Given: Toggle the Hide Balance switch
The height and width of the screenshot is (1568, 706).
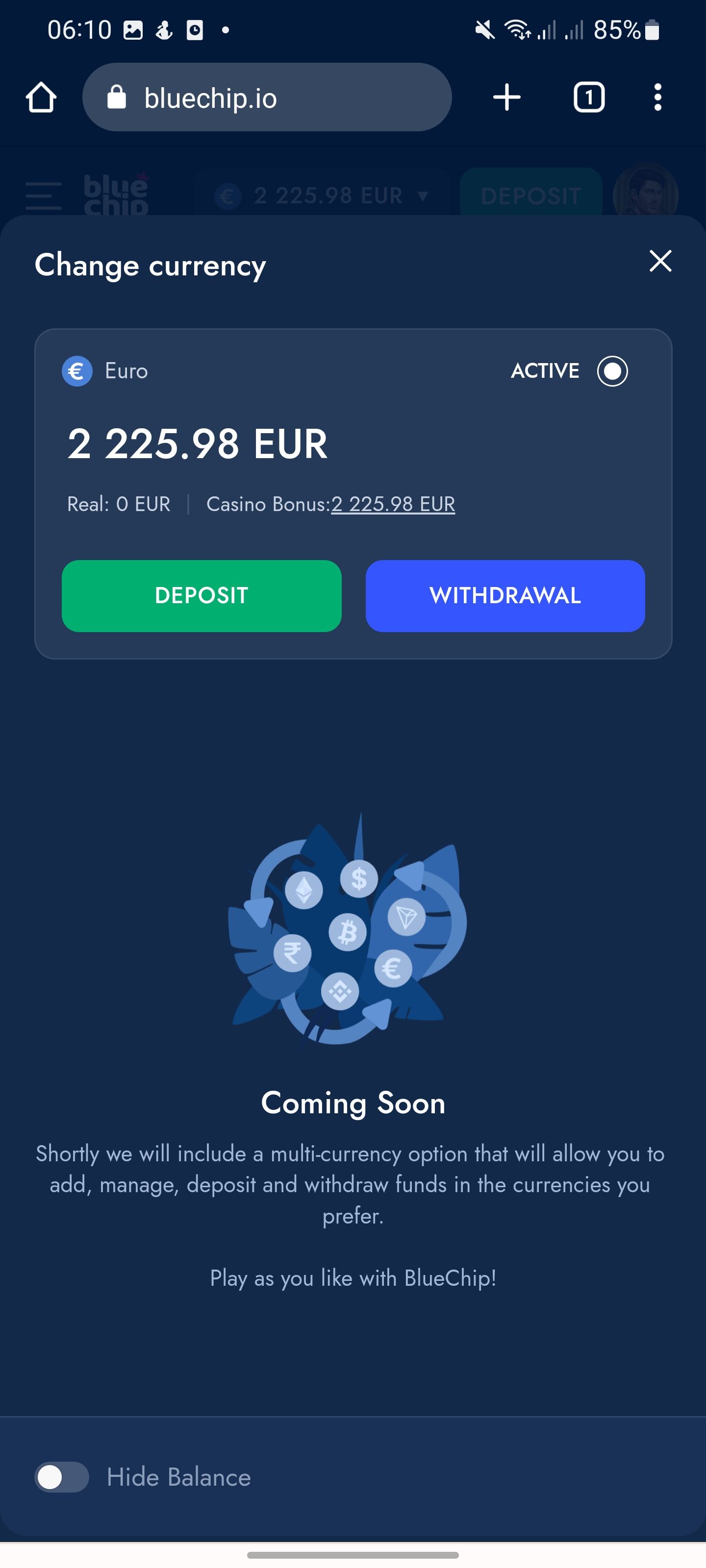Looking at the screenshot, I should tap(61, 1477).
